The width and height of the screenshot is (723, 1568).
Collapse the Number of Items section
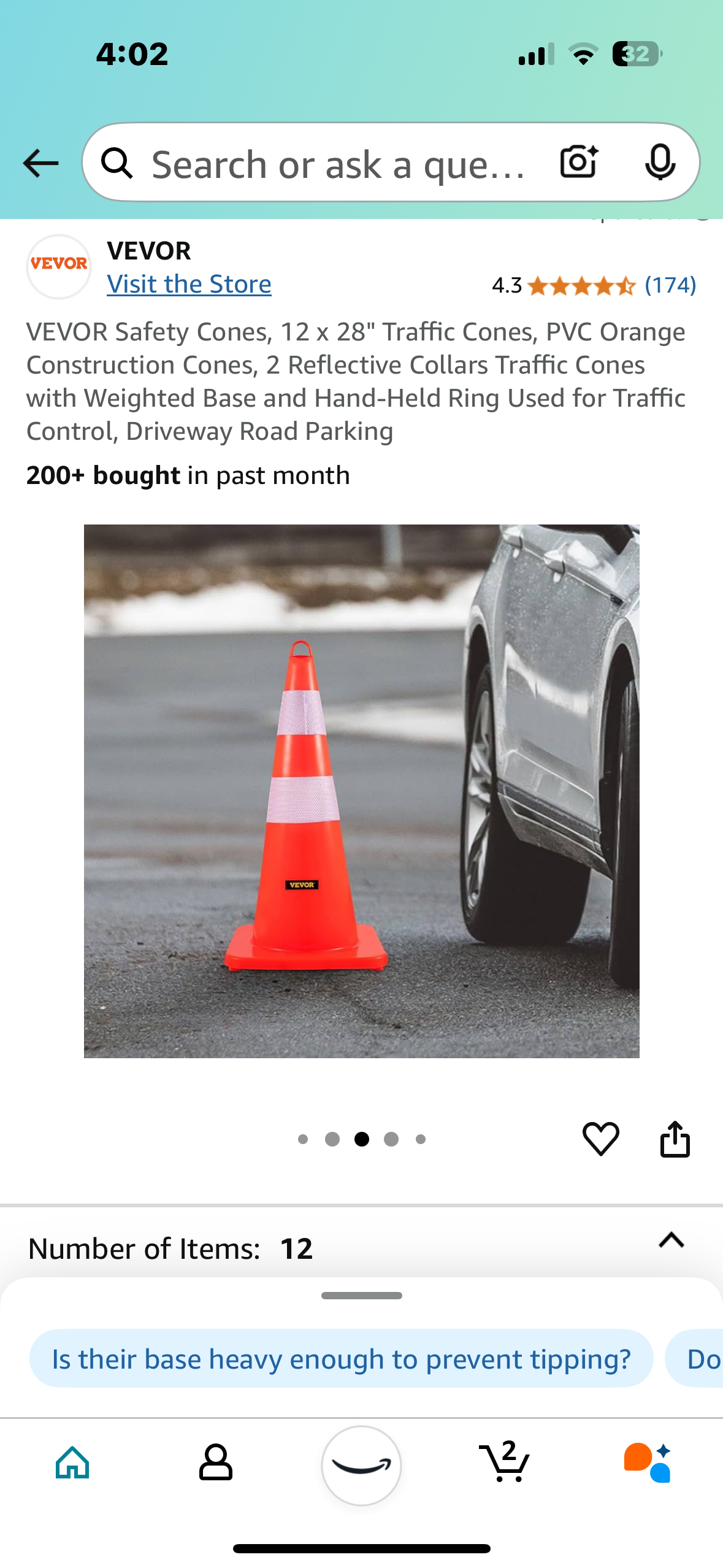[x=671, y=1240]
